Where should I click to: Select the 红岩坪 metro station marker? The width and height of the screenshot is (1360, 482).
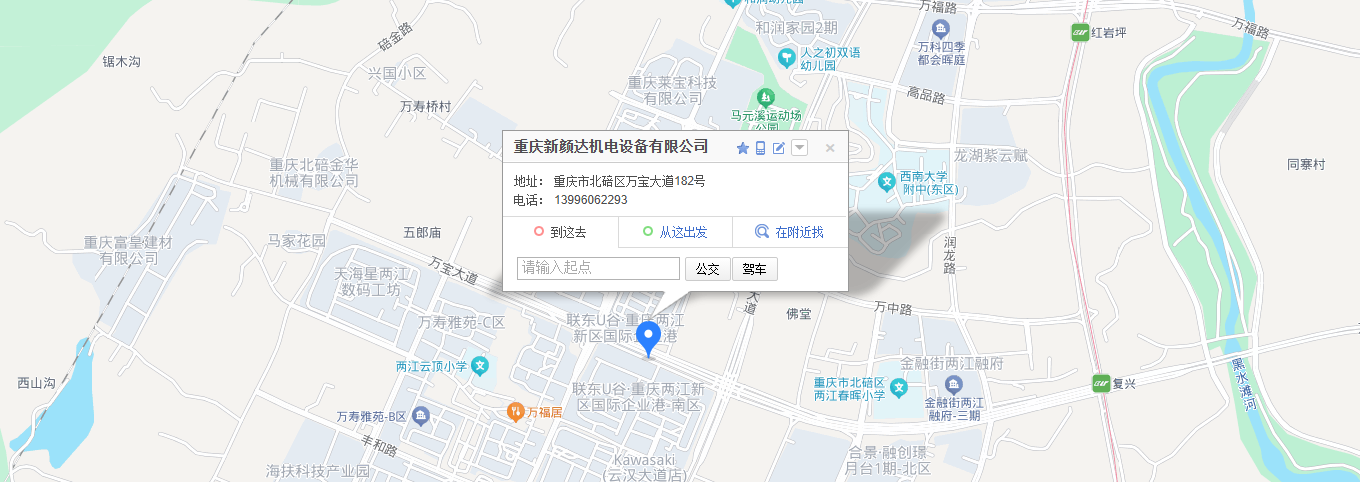1079,33
